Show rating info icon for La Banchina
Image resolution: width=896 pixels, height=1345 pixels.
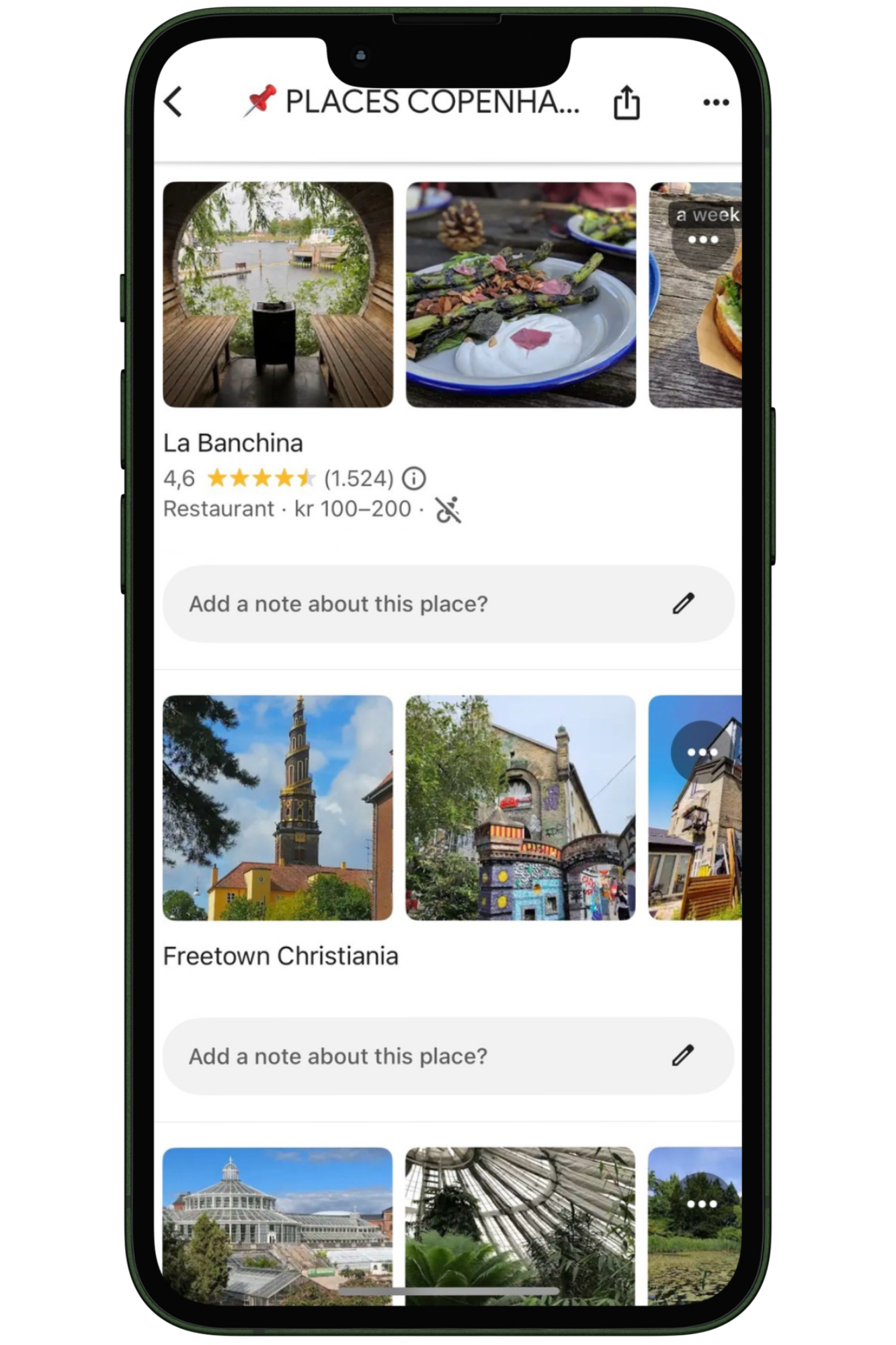[414, 479]
